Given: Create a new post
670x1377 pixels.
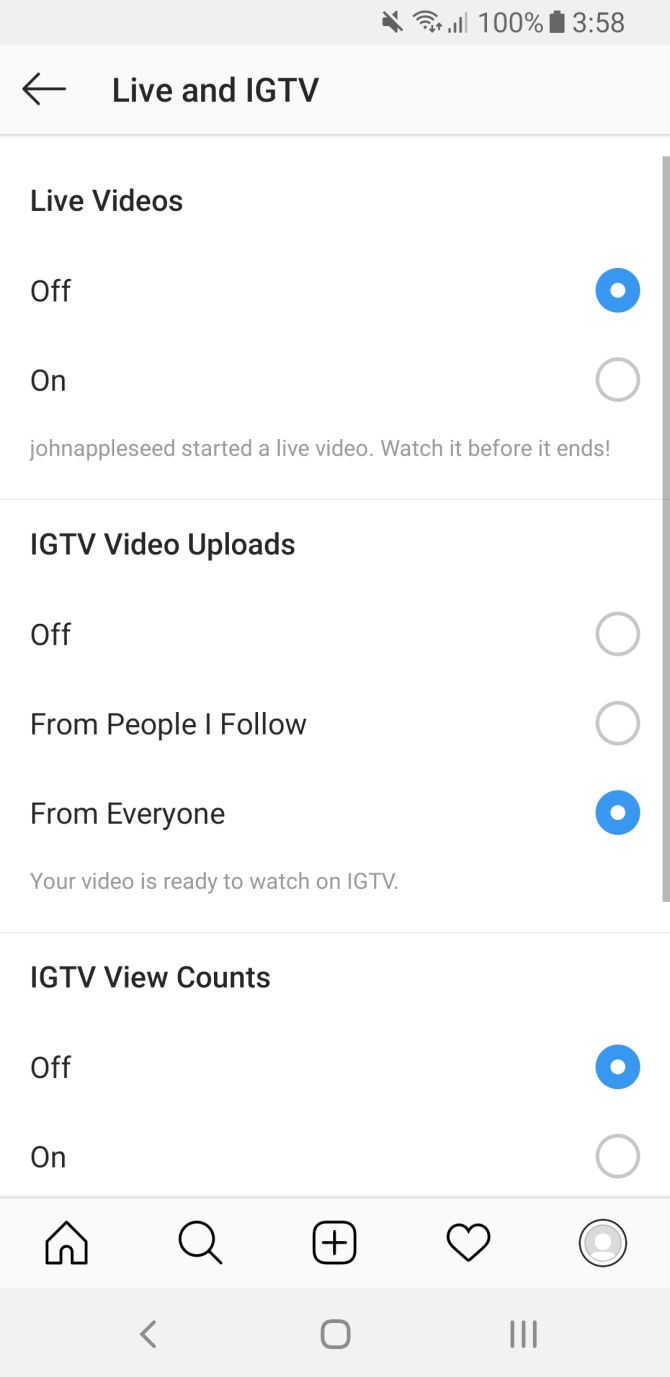Looking at the screenshot, I should coord(334,1243).
